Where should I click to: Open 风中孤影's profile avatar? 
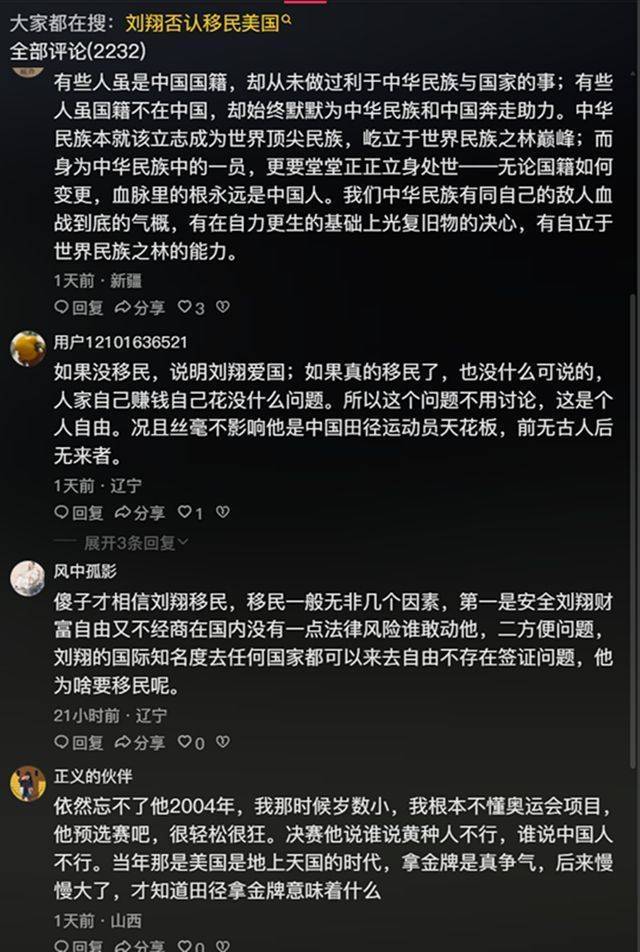(27, 577)
